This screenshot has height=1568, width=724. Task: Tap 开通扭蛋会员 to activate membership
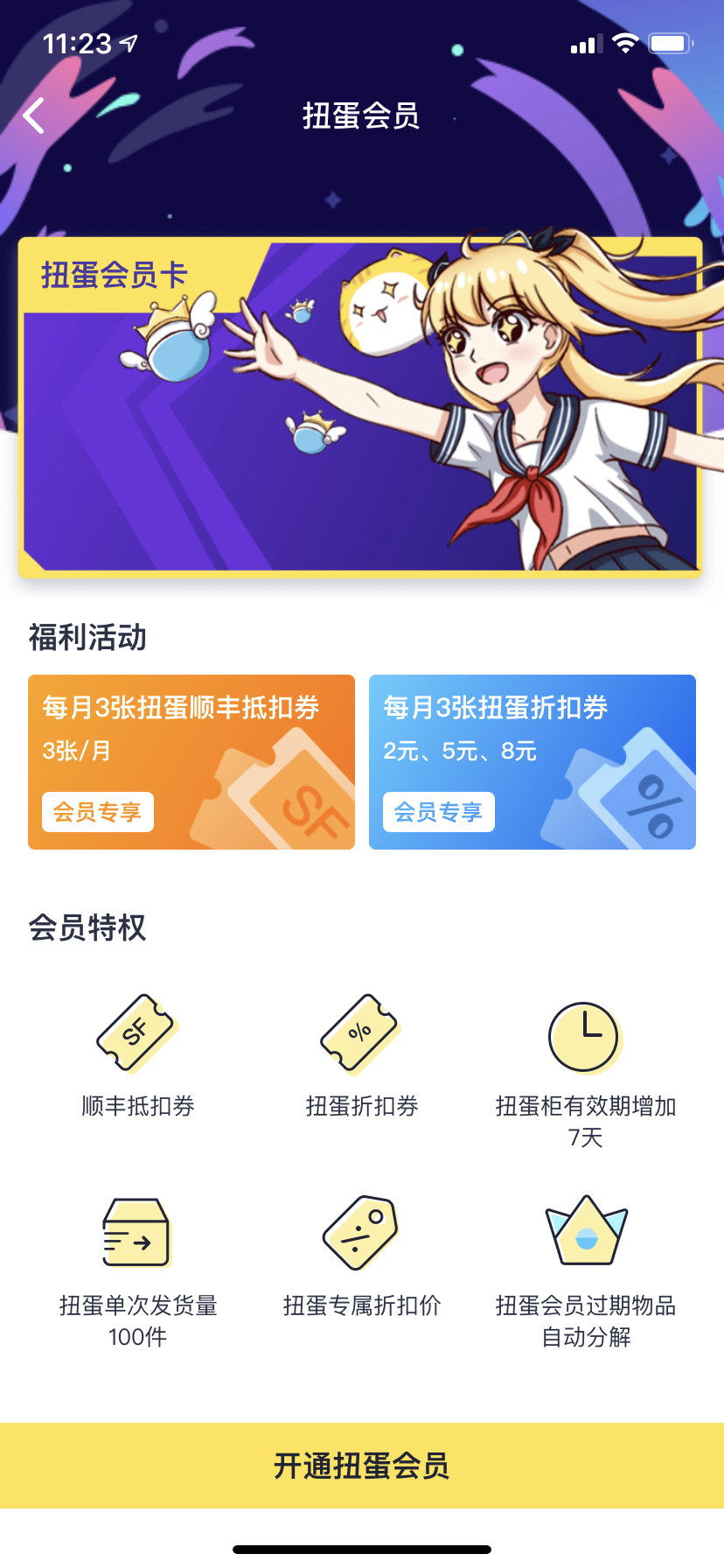tap(362, 1465)
